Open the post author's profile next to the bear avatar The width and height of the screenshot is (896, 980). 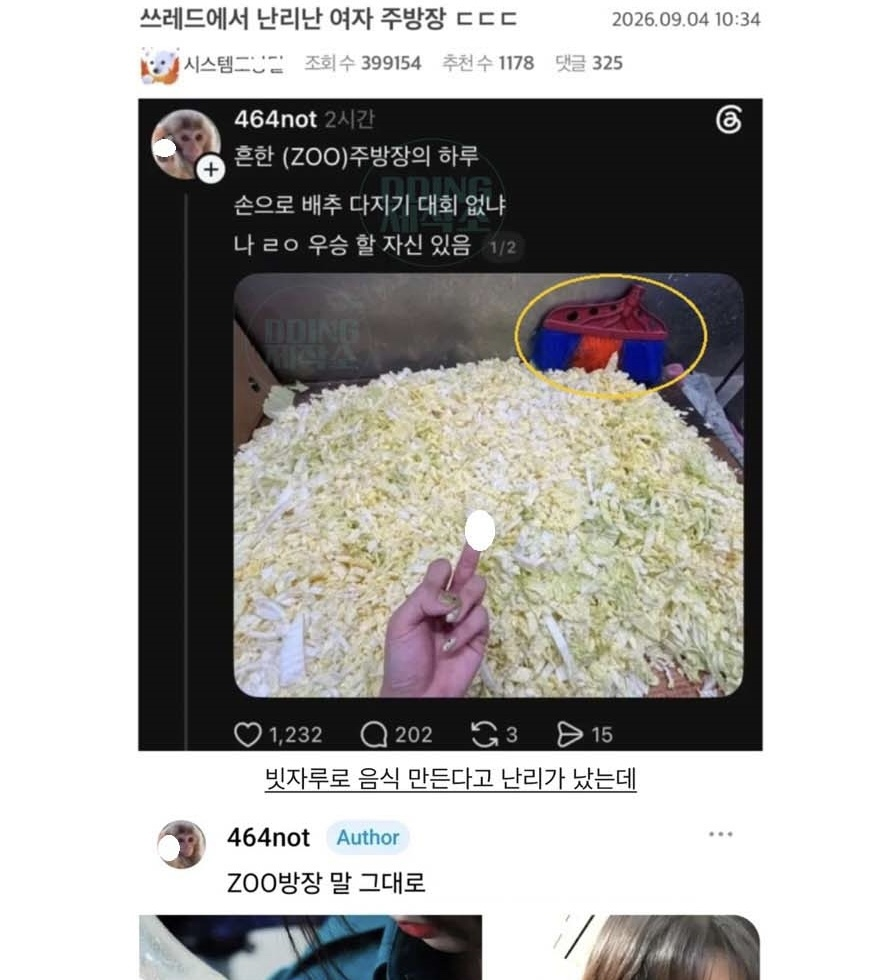tap(233, 64)
